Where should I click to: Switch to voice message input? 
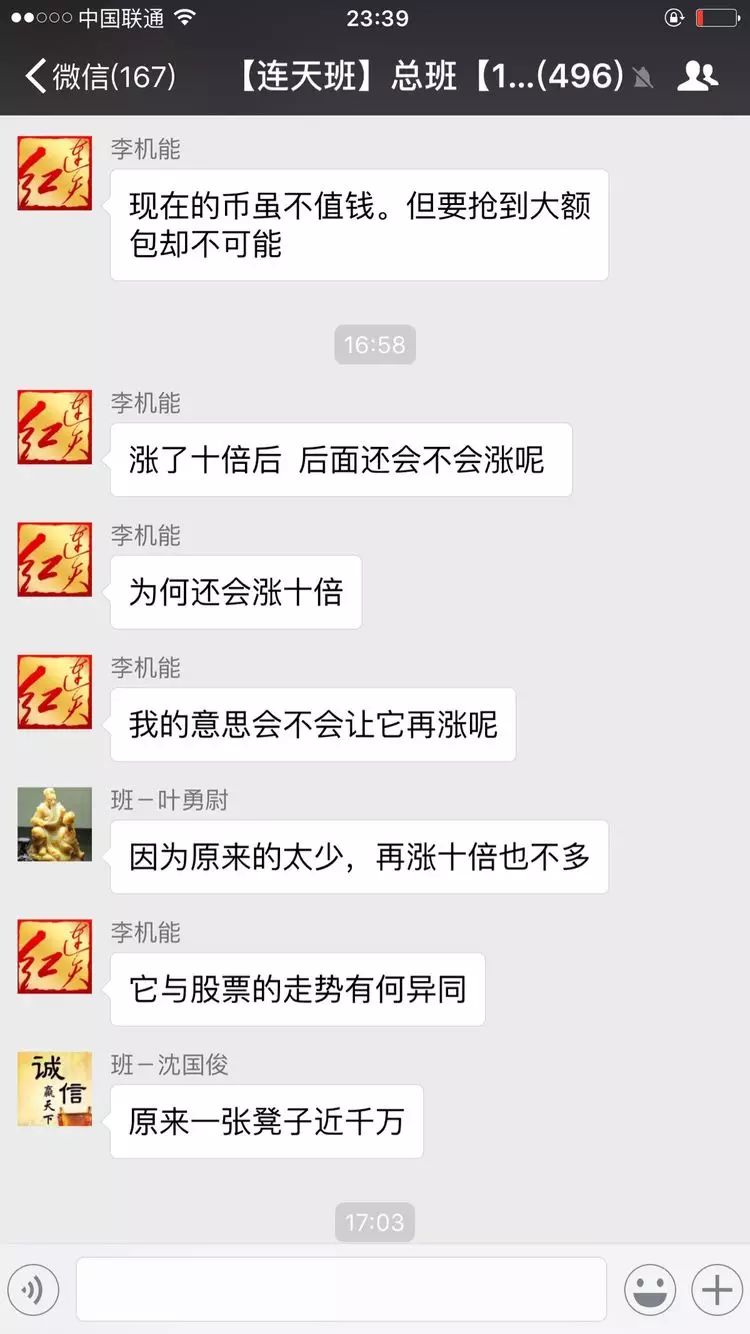pyautogui.click(x=33, y=1290)
